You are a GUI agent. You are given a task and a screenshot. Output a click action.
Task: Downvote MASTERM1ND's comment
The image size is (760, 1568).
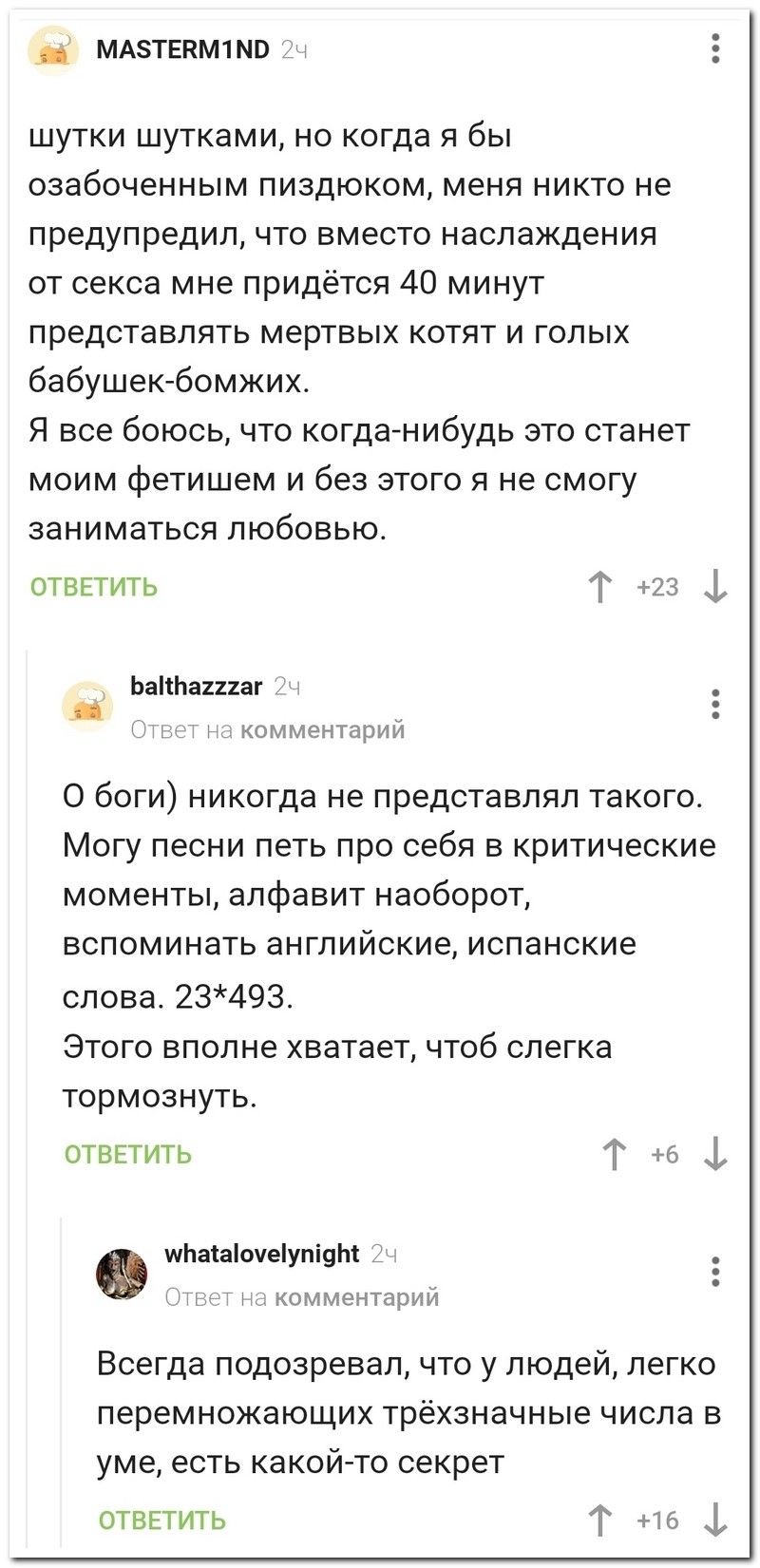click(x=715, y=587)
